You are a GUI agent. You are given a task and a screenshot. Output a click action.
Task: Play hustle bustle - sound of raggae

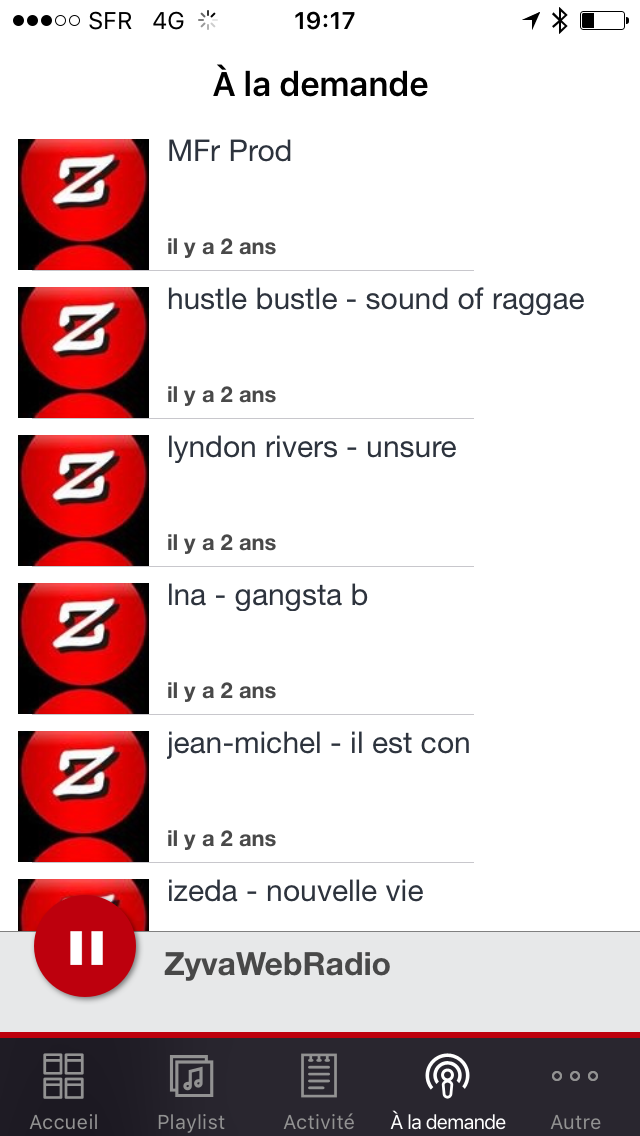[x=320, y=352]
